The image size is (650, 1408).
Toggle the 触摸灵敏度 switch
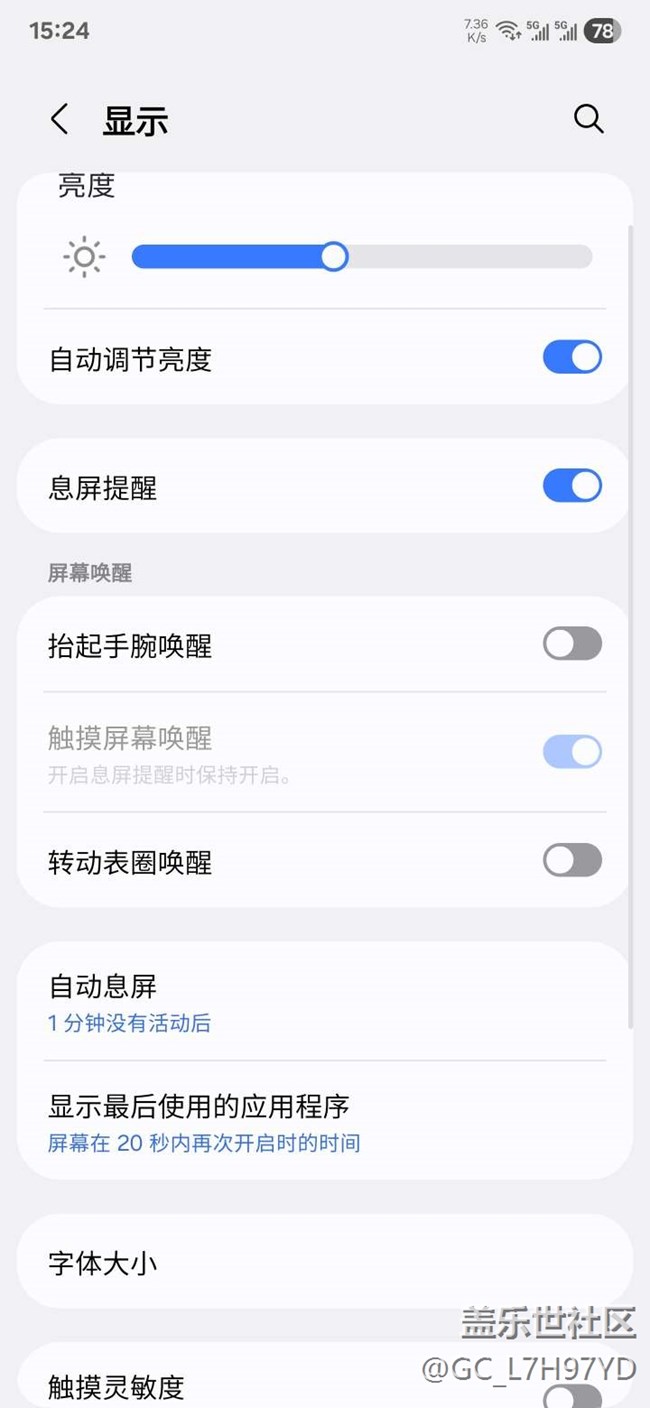click(x=572, y=1393)
